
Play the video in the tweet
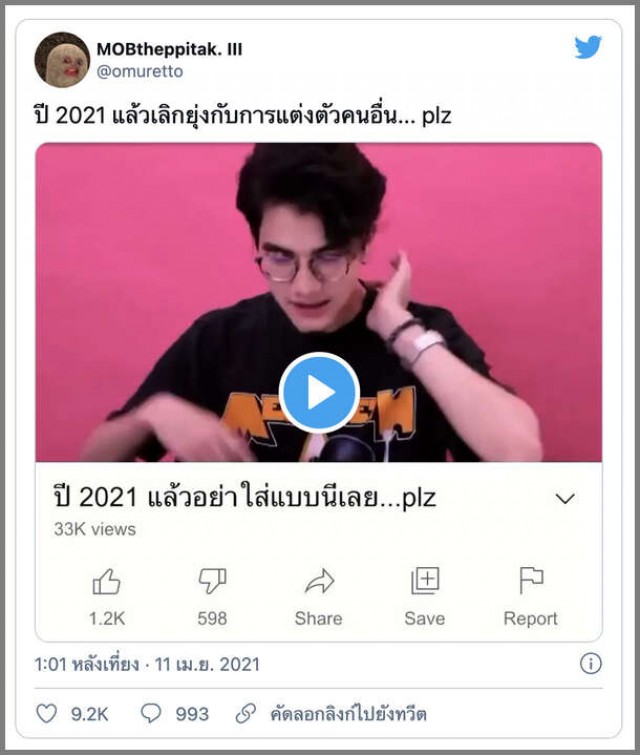[319, 393]
